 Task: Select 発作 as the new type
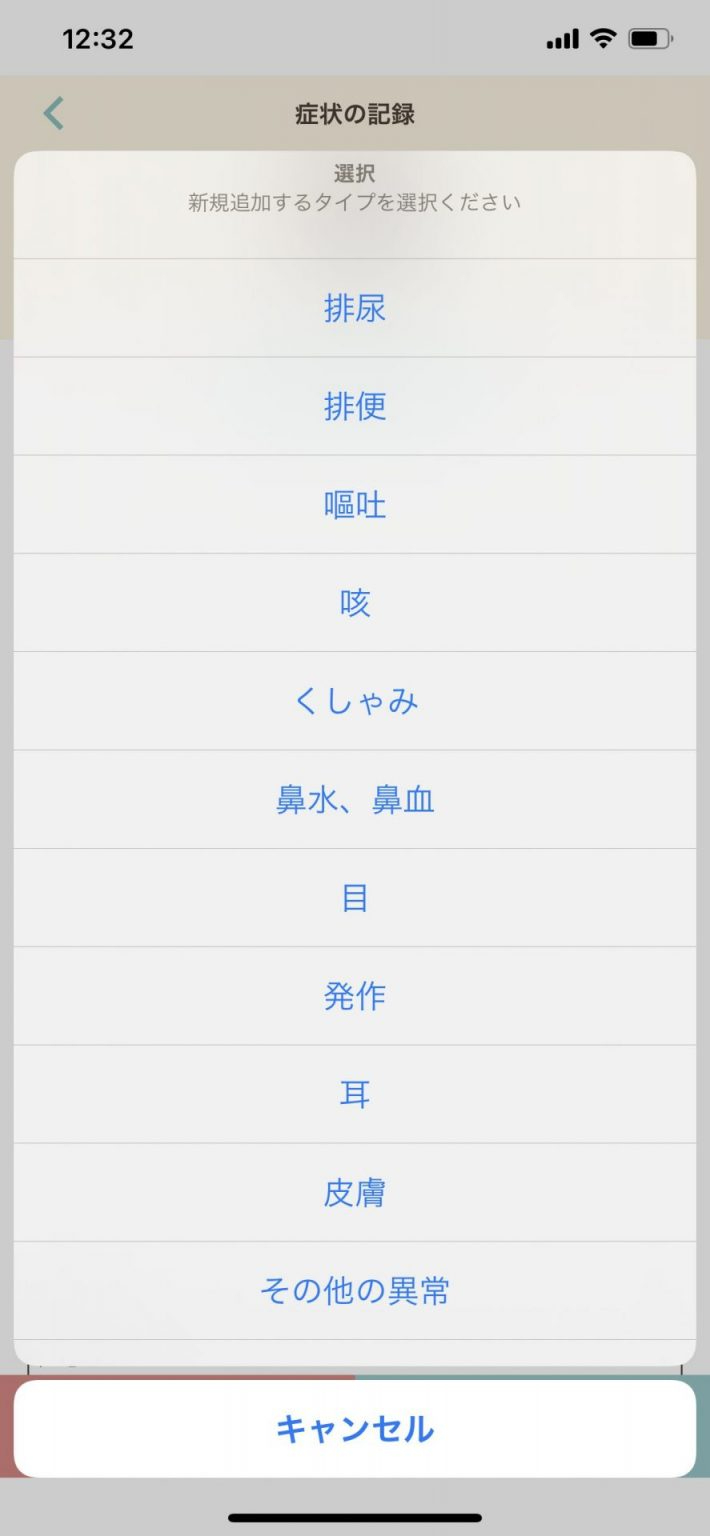point(355,996)
